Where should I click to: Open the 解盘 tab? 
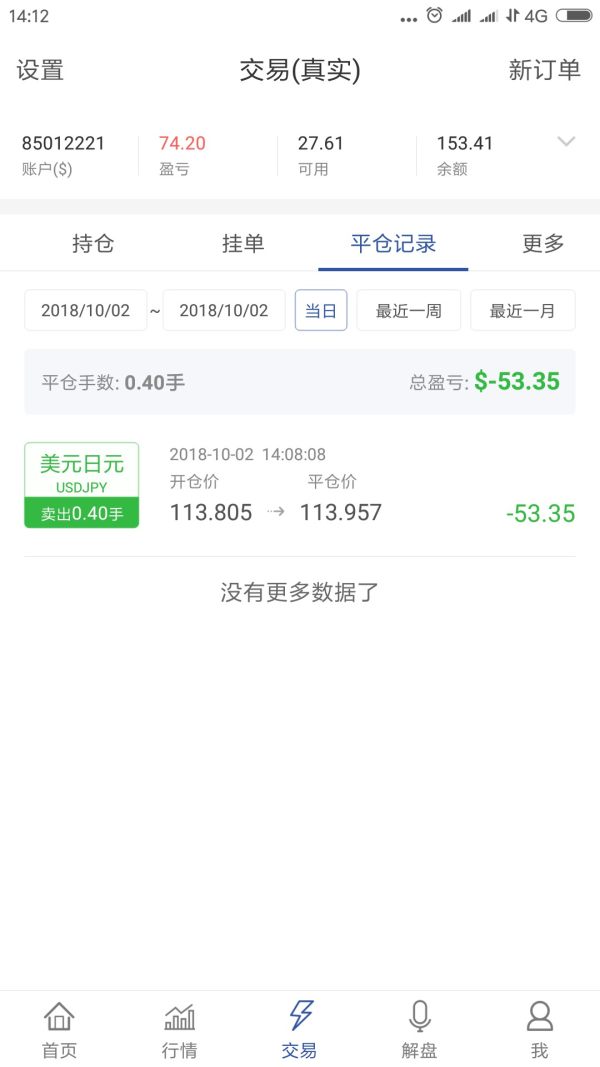click(x=419, y=1030)
